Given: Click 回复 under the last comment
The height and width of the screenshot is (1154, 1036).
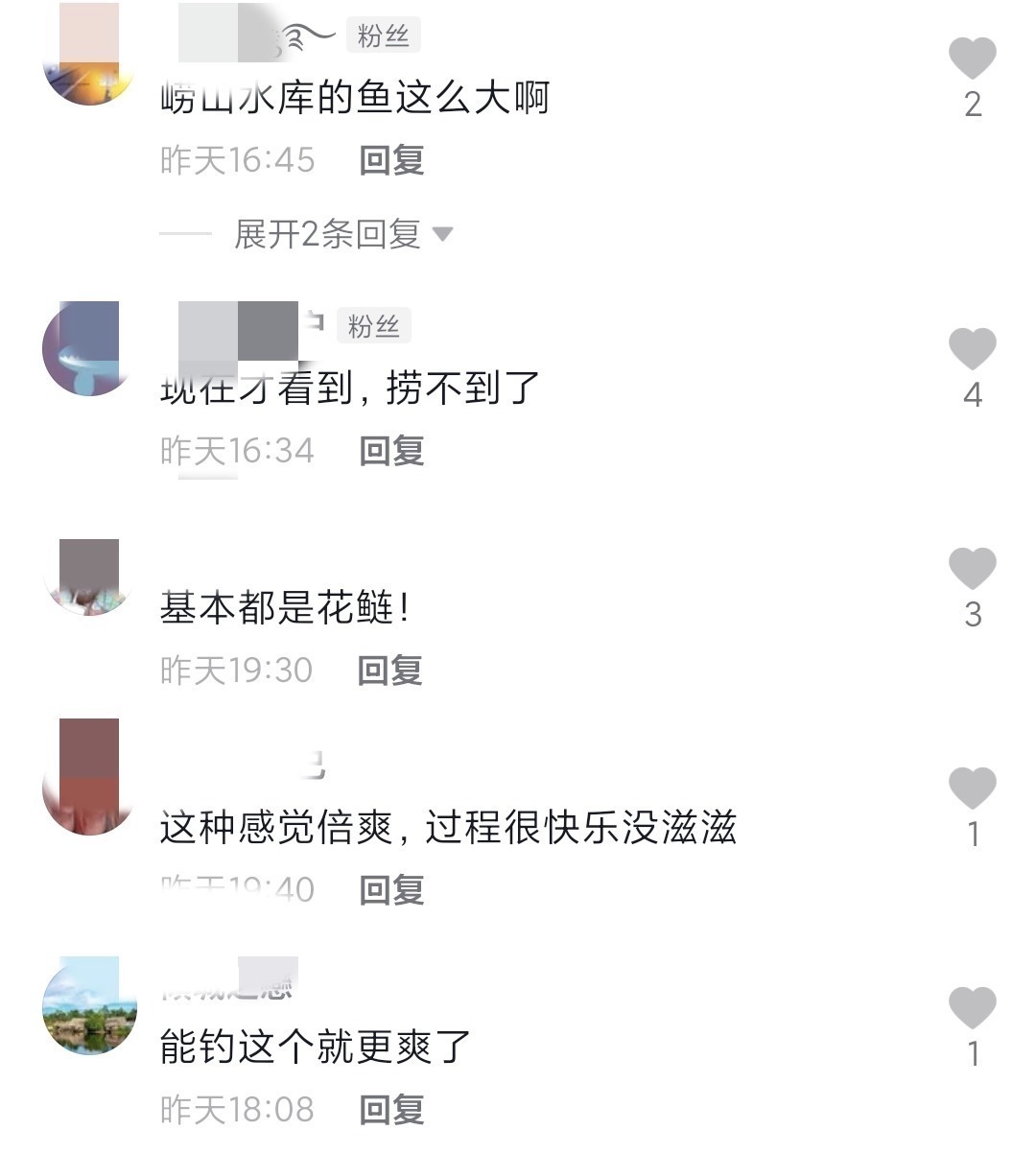Looking at the screenshot, I should point(389,1111).
